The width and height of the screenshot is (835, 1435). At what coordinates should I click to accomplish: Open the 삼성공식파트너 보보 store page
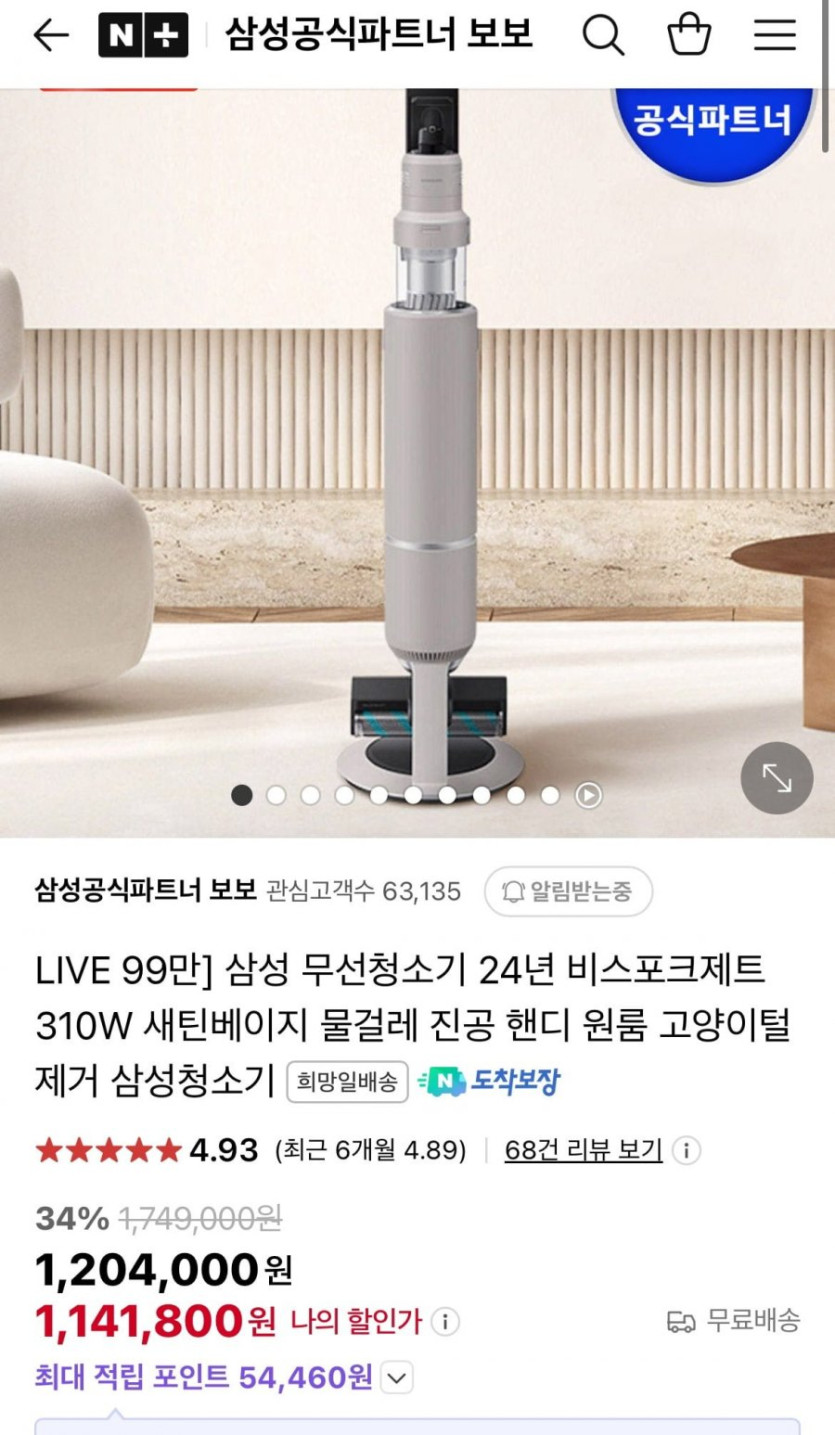pyautogui.click(x=146, y=890)
